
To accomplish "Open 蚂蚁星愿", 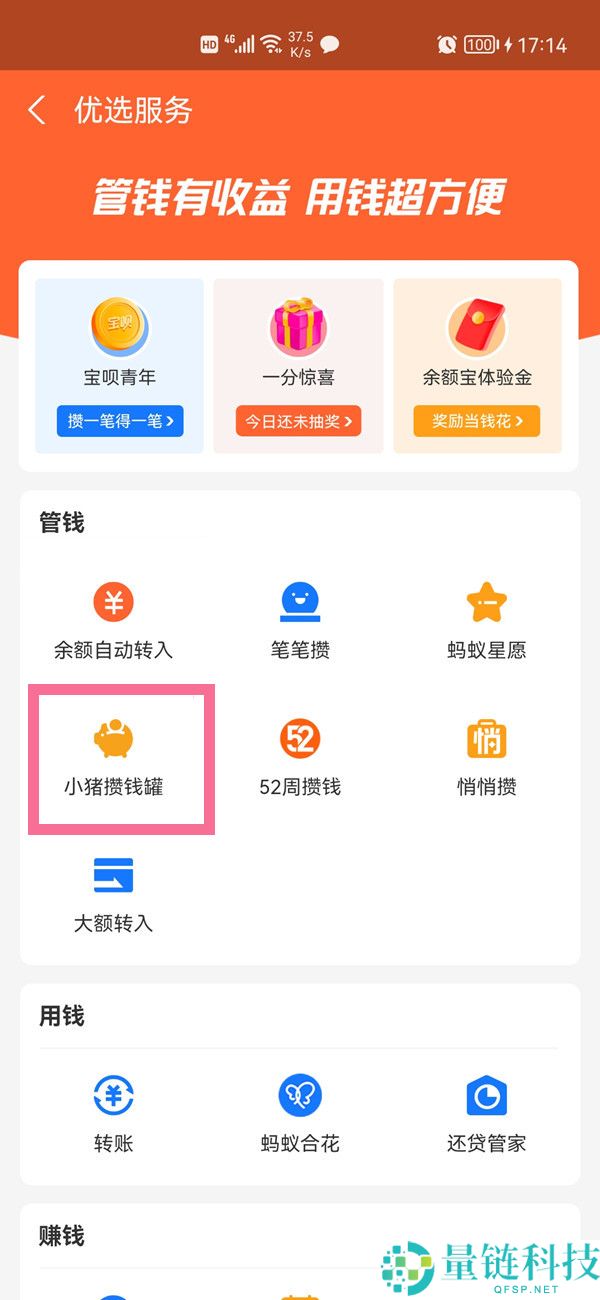I will pyautogui.click(x=487, y=620).
